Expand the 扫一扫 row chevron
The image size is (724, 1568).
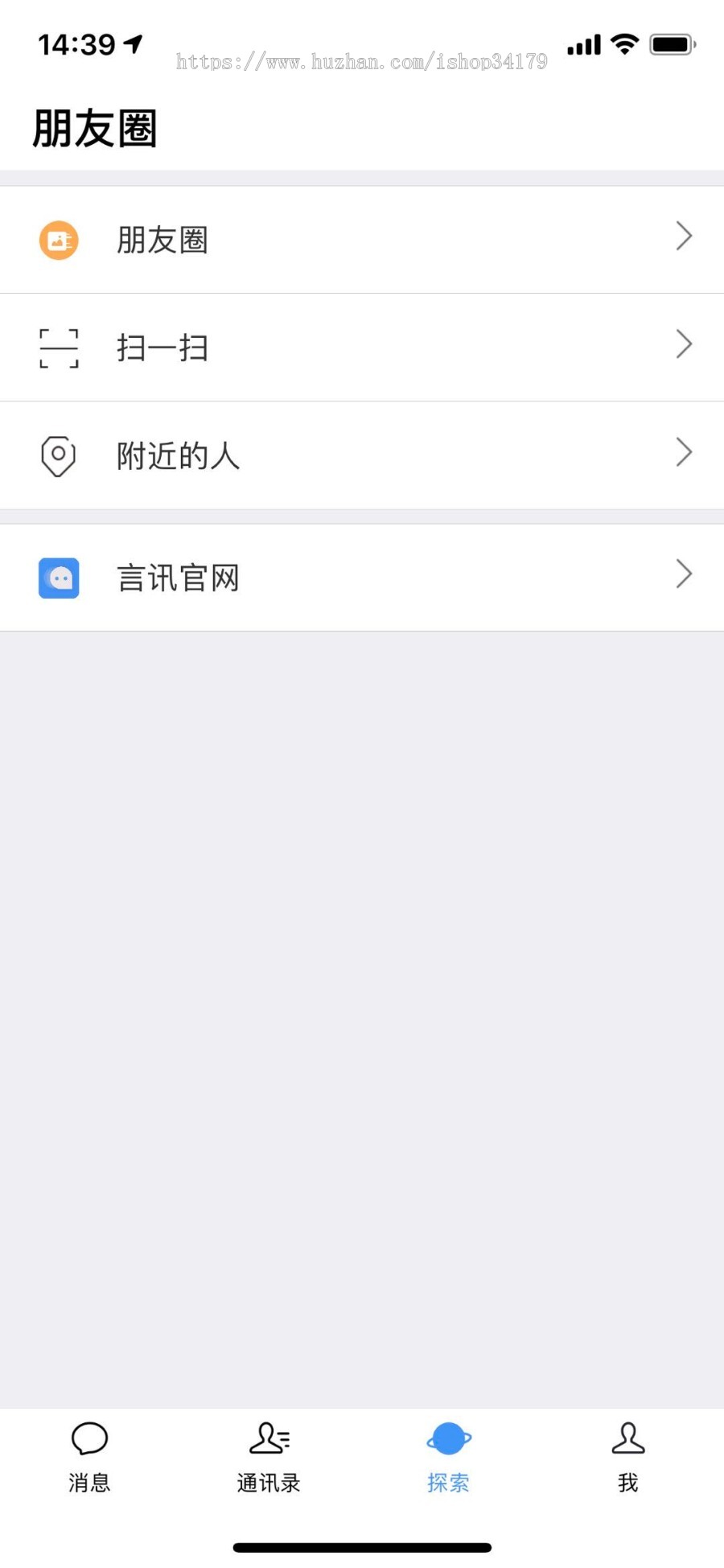tap(684, 344)
